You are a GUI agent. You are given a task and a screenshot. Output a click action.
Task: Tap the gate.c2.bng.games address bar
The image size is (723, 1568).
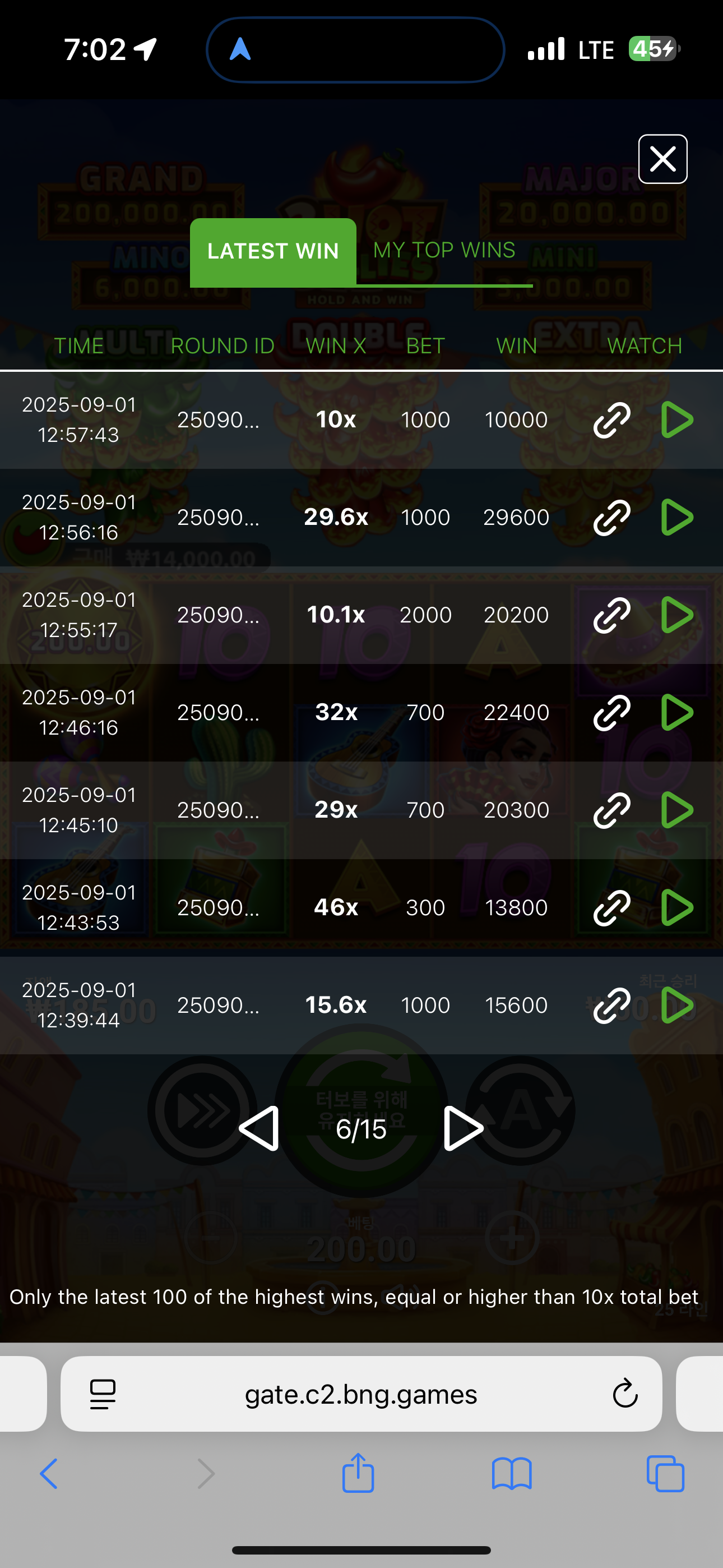(x=361, y=1393)
